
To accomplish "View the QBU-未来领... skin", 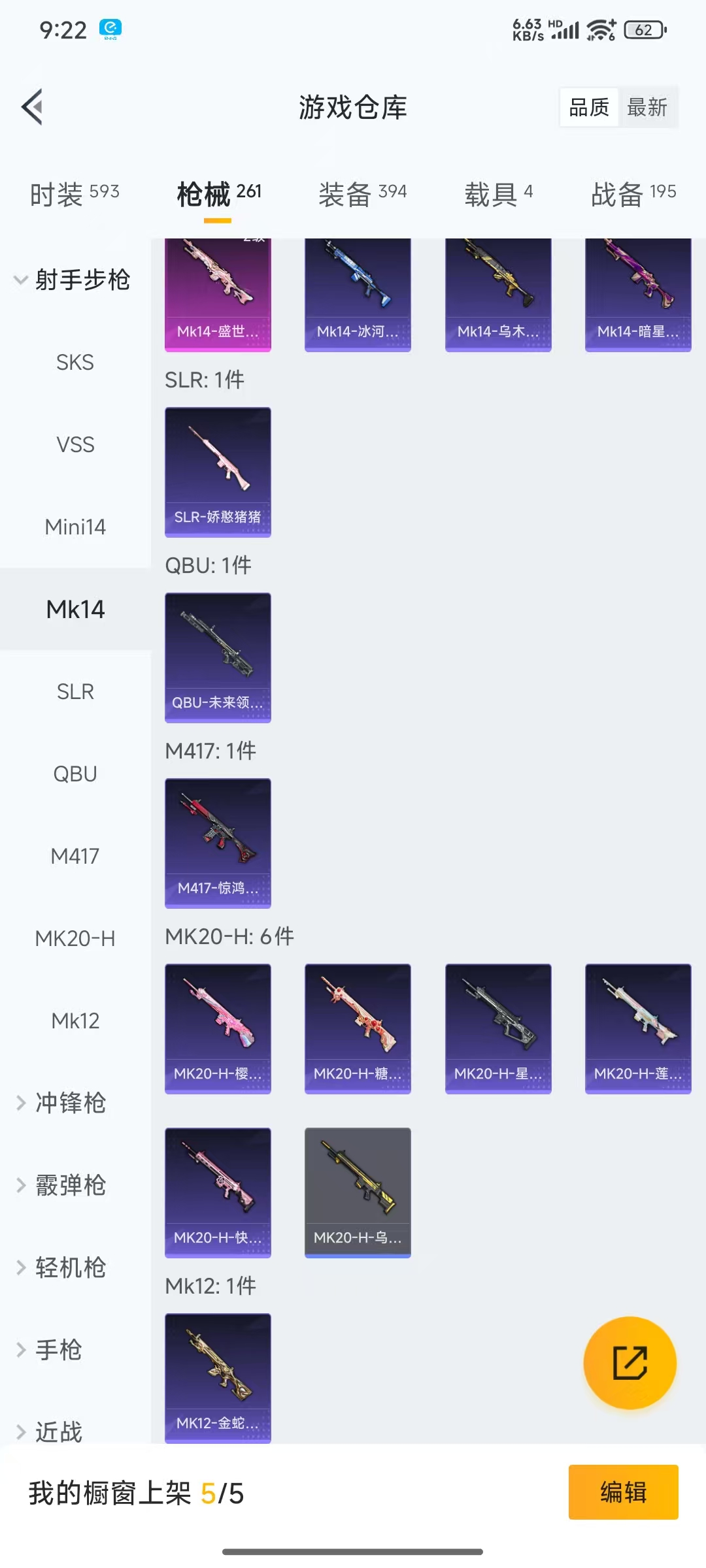I will pos(218,657).
